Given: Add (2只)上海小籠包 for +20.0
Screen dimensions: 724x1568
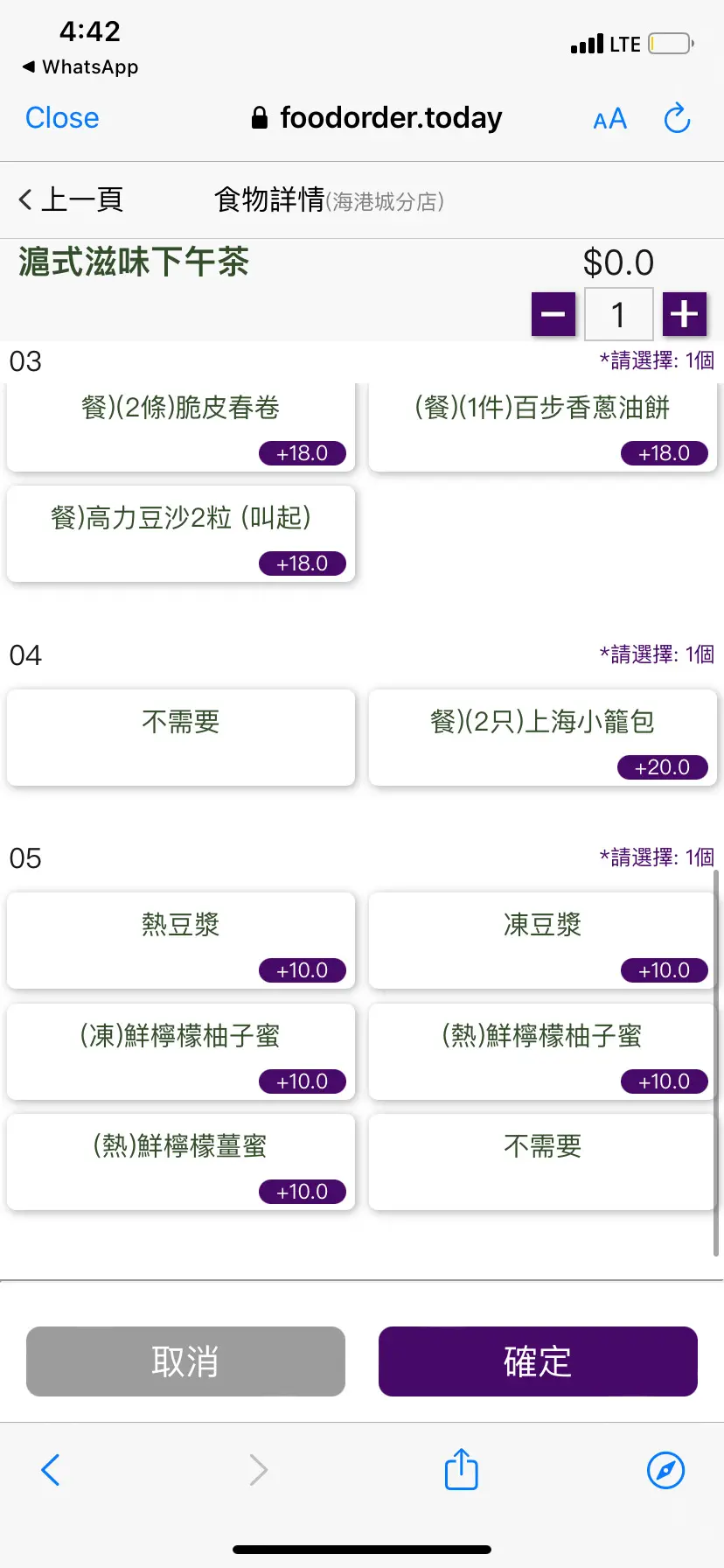Looking at the screenshot, I should tap(542, 738).
